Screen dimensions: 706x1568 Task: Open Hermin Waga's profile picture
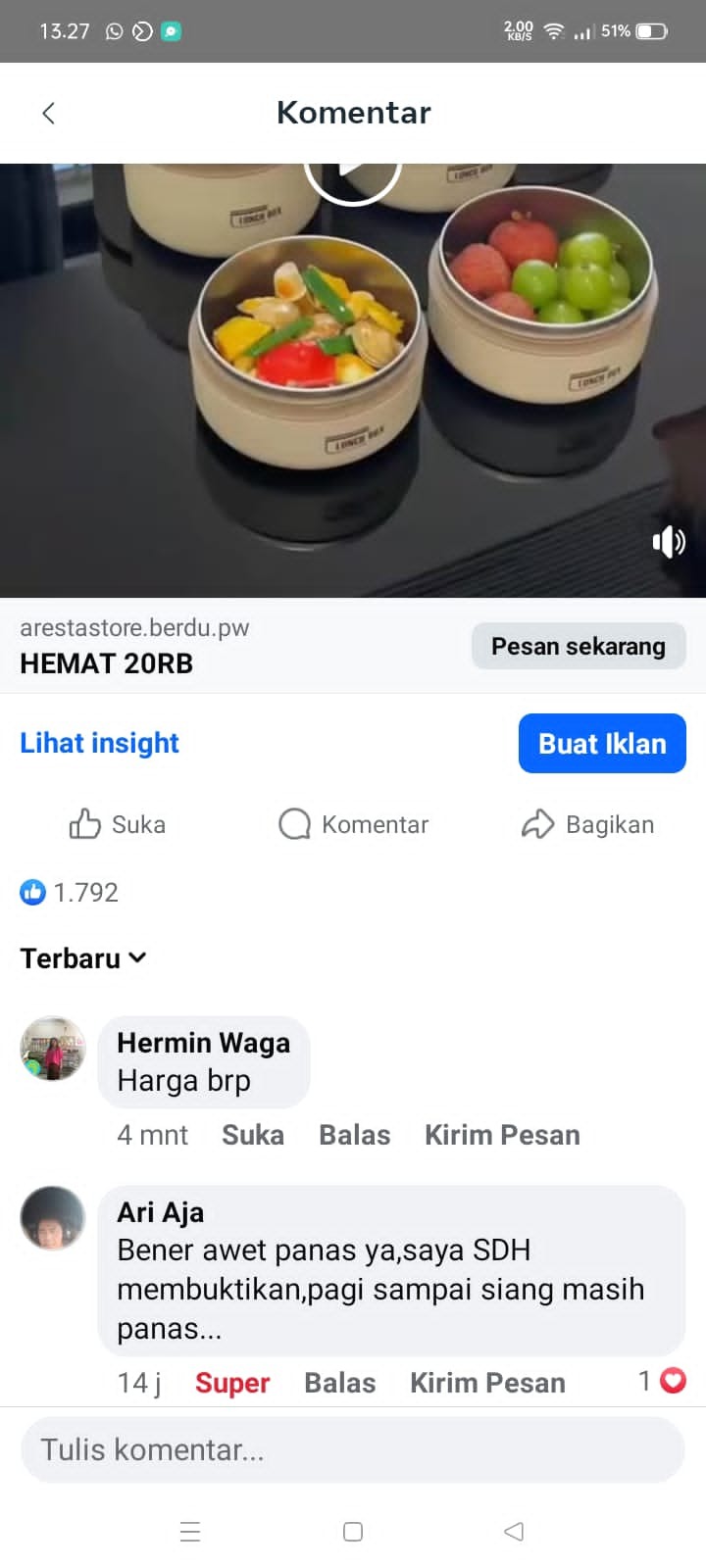(x=53, y=1049)
